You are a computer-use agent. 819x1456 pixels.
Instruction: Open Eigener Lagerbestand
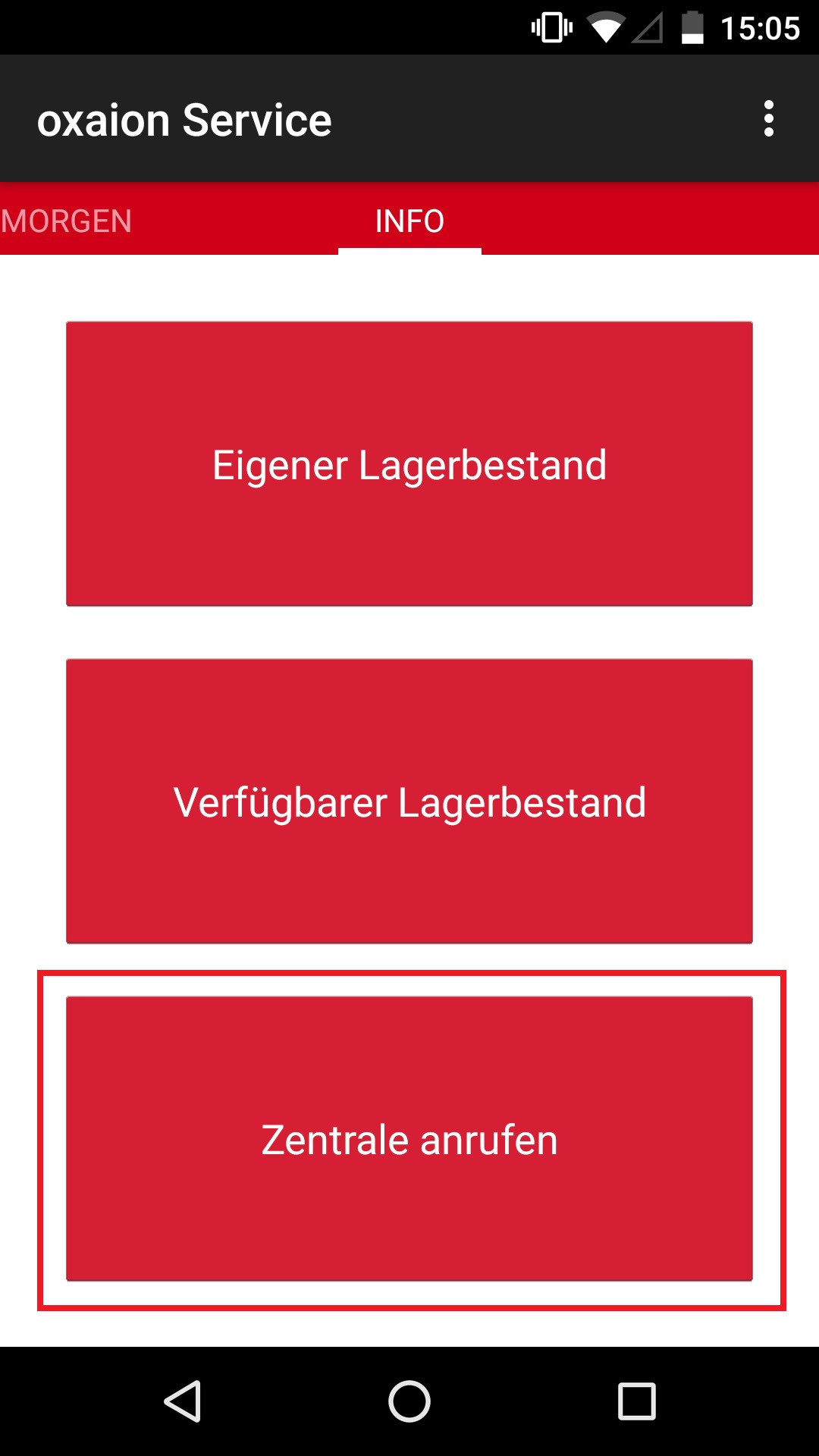[x=409, y=464]
